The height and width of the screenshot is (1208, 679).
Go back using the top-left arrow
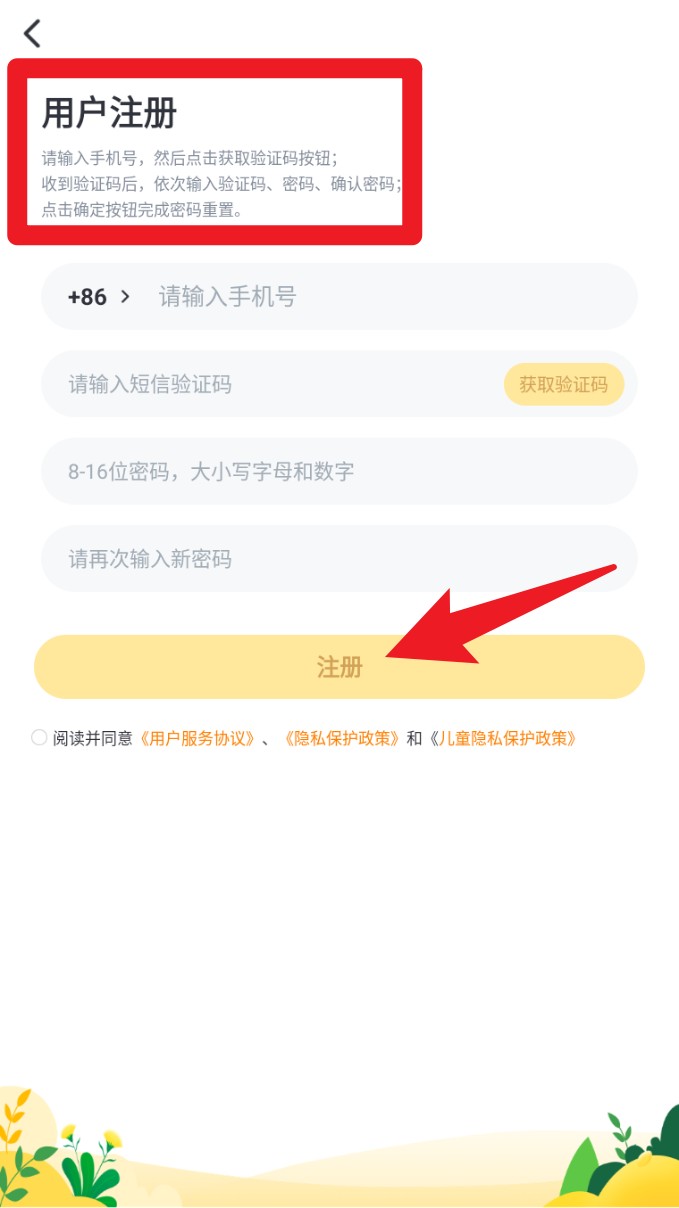[x=33, y=33]
